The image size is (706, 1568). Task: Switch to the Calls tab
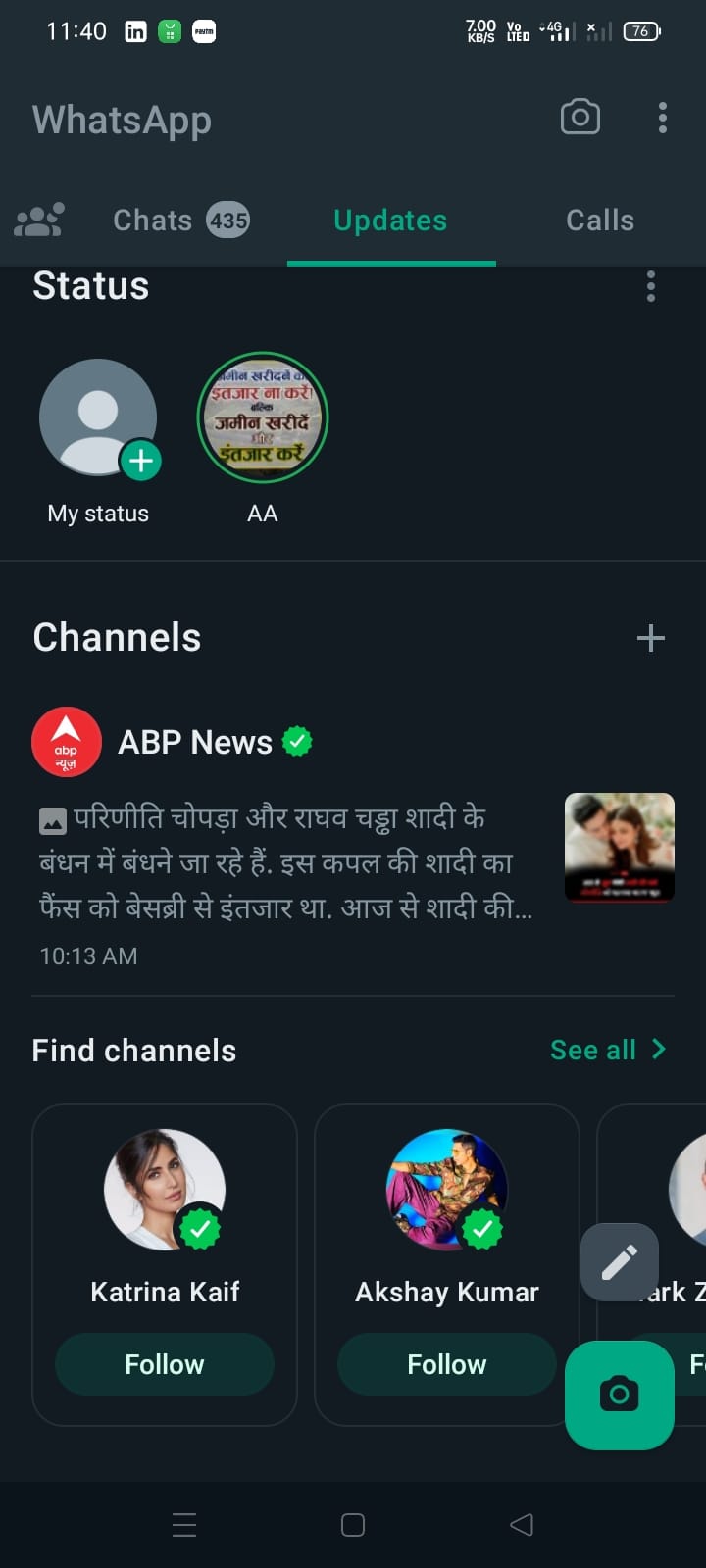click(599, 220)
